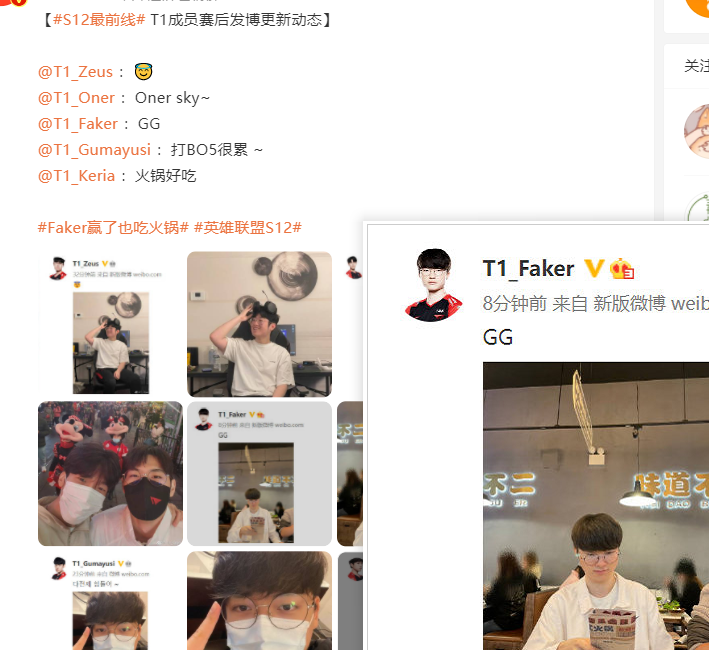Go to @T1_Faker mention link
This screenshot has height=650, width=709.
pos(77,124)
